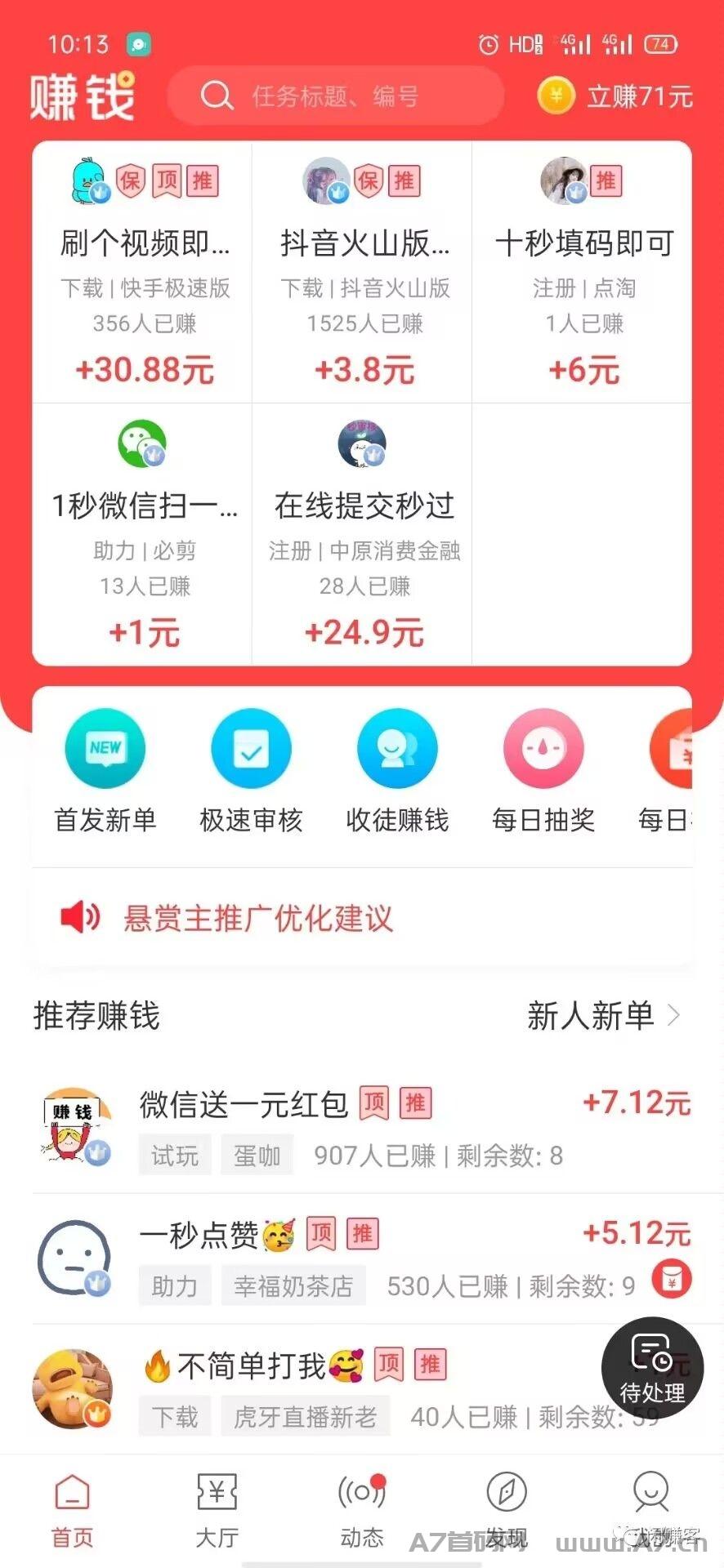Open 新人新单 list
This screenshot has height=1568, width=724.
click(x=603, y=1016)
